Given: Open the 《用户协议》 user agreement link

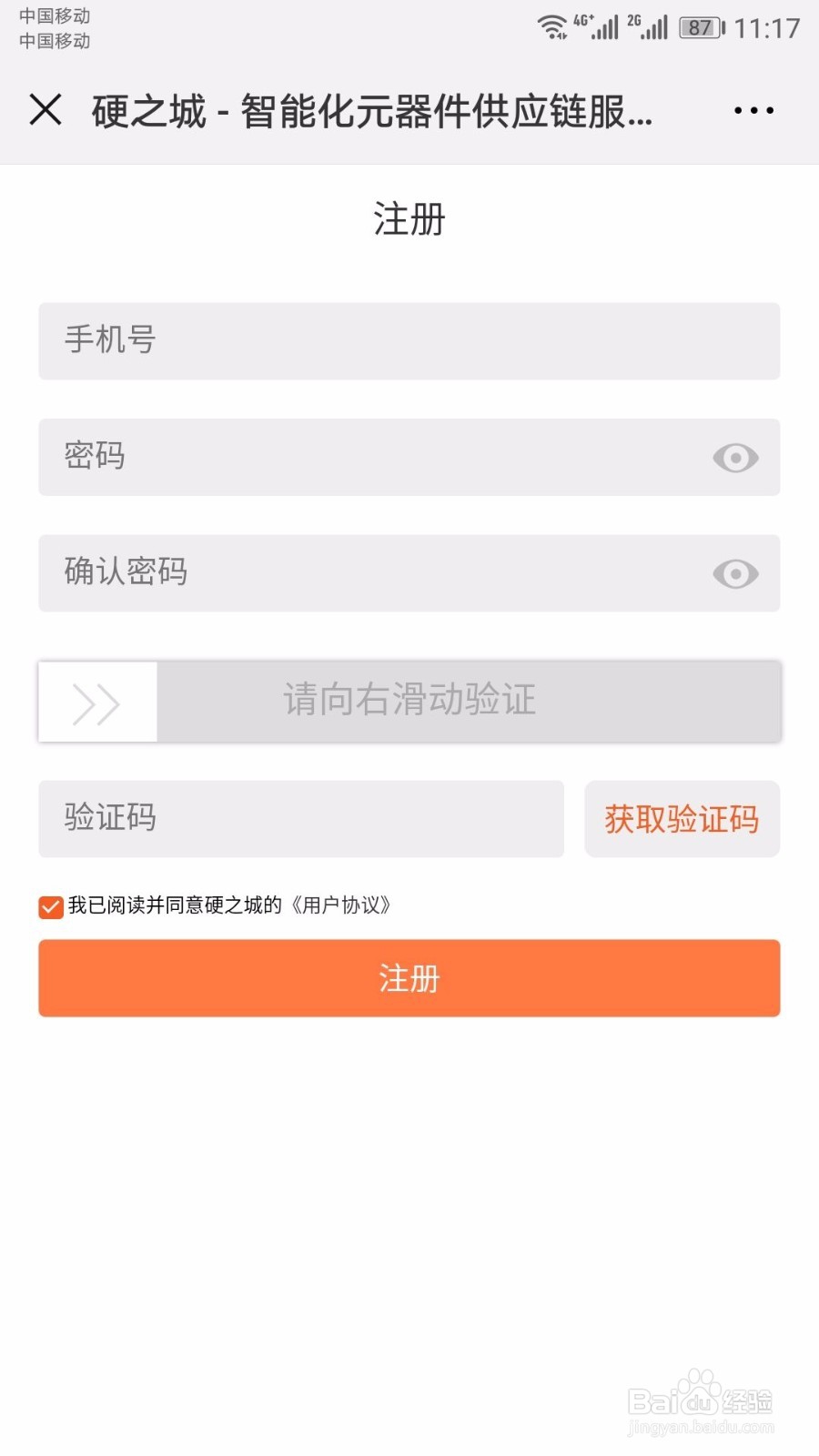Looking at the screenshot, I should coord(344,906).
